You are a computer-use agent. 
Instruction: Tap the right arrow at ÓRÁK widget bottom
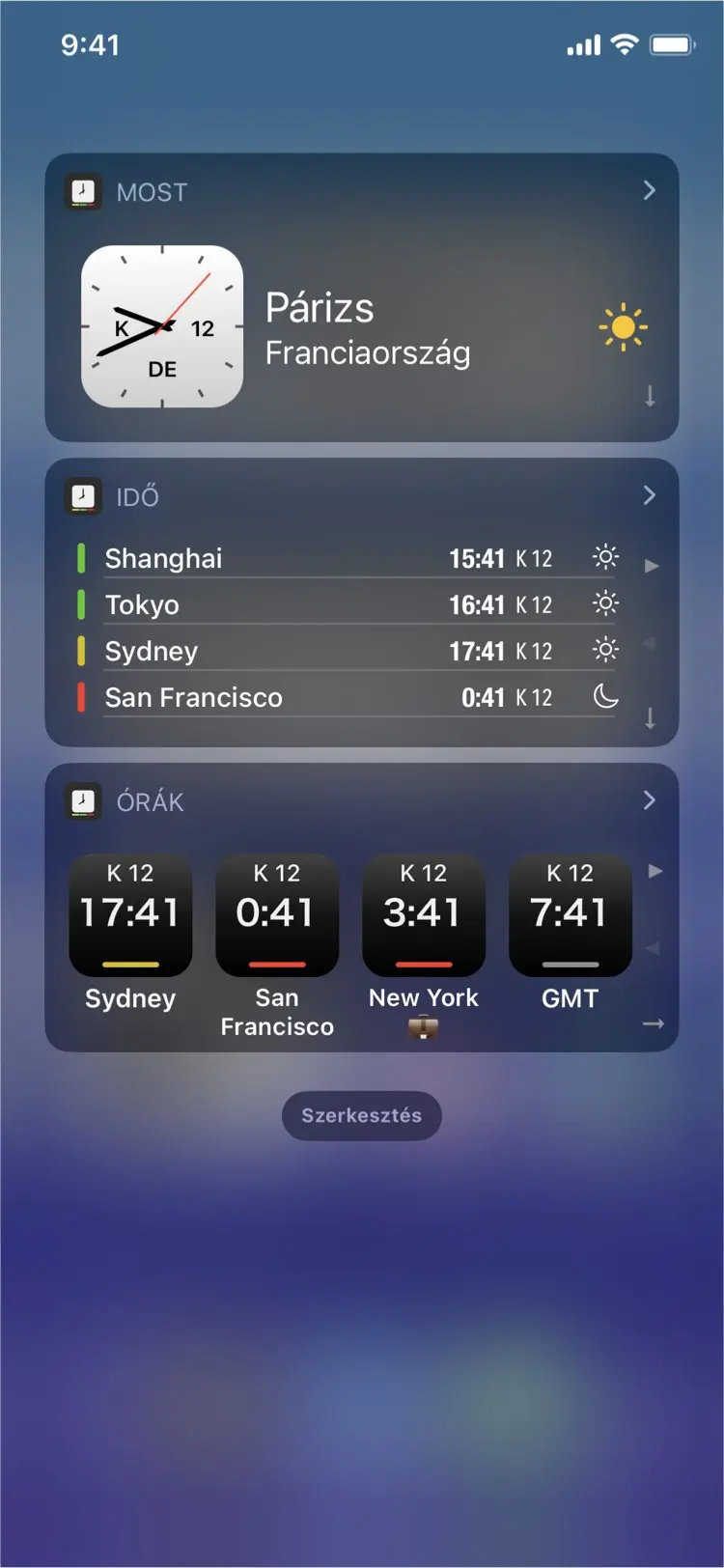654,1023
